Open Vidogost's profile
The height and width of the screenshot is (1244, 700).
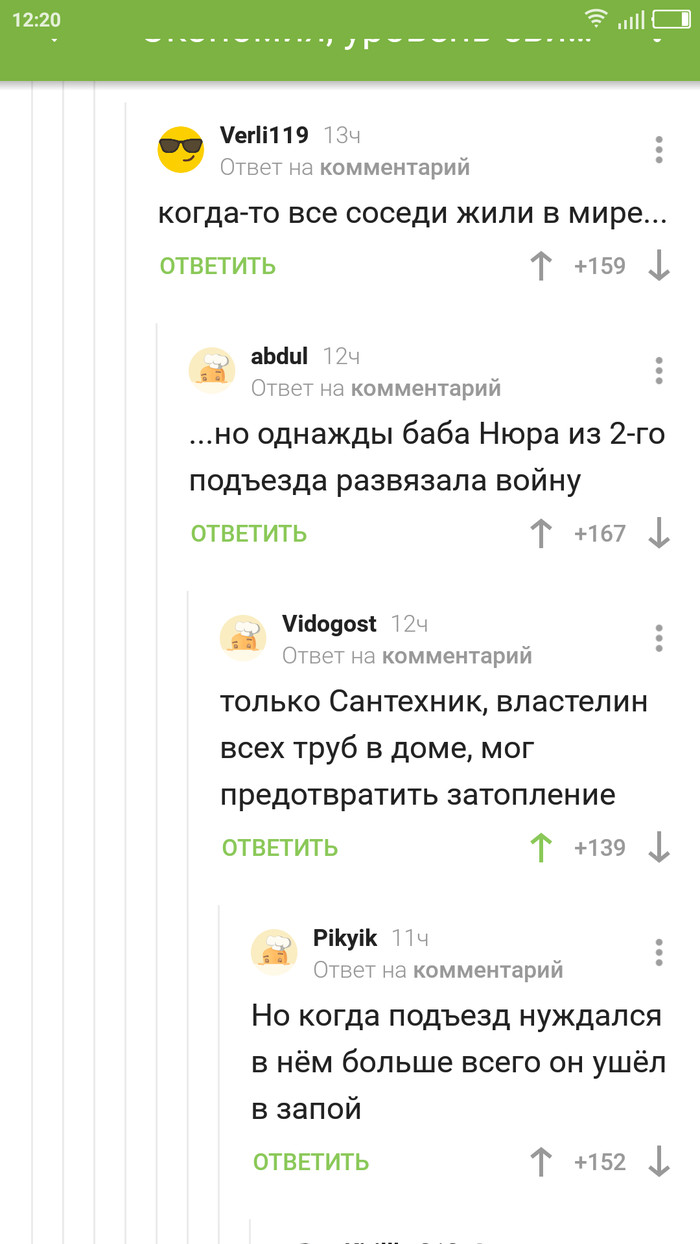coord(329,624)
